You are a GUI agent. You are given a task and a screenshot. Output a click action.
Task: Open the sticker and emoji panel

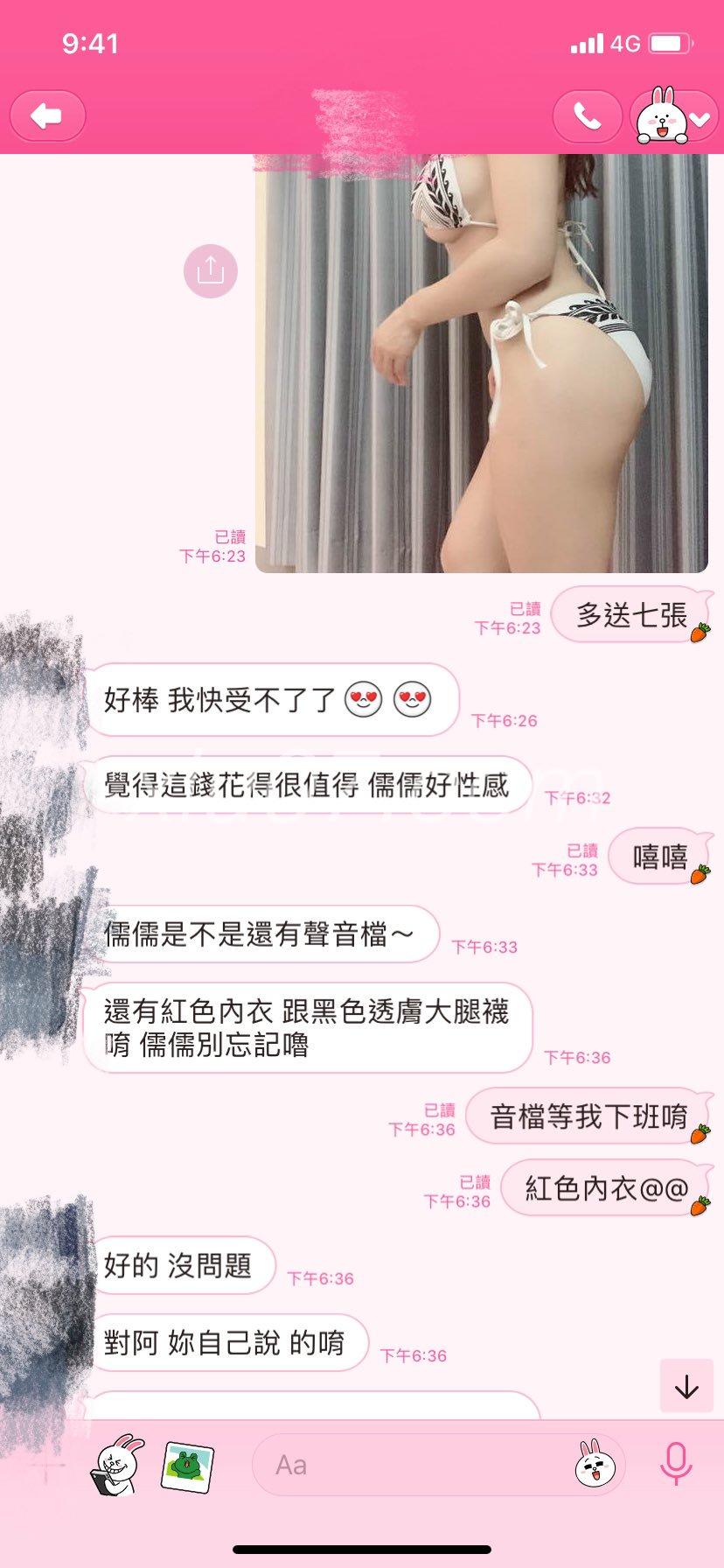pos(595,1466)
